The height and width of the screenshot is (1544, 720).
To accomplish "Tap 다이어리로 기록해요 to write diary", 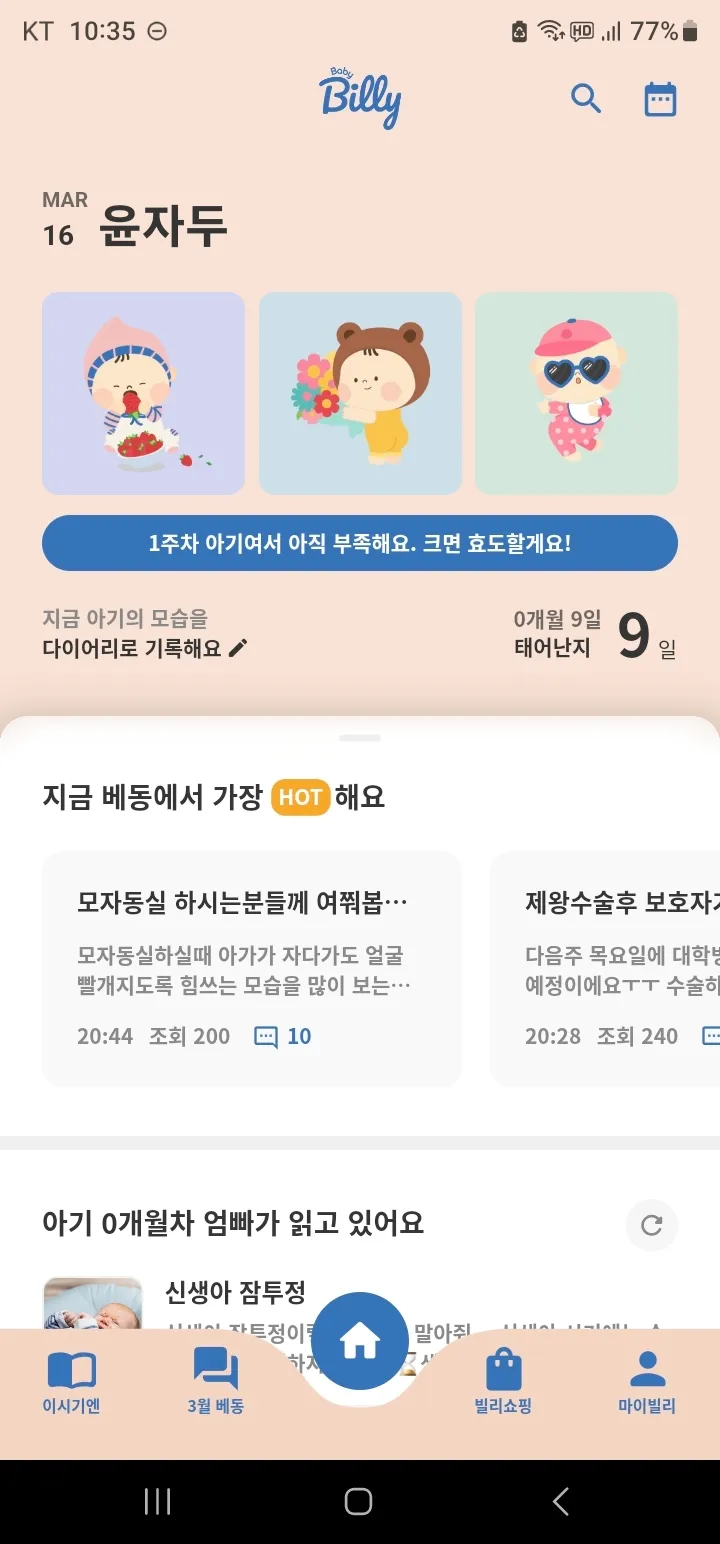I will [x=144, y=648].
